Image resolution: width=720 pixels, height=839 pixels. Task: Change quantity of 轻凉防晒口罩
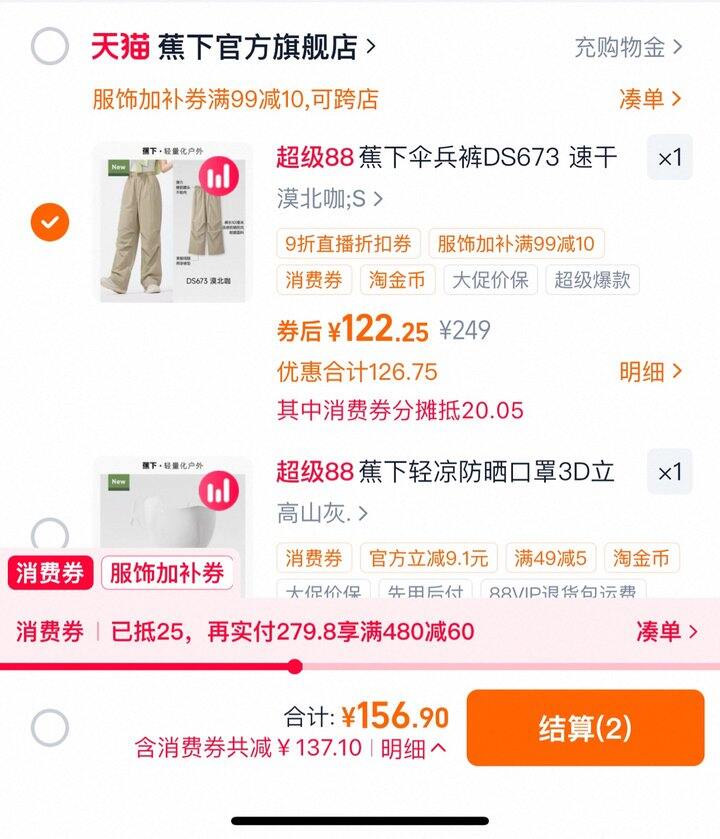pyautogui.click(x=669, y=472)
